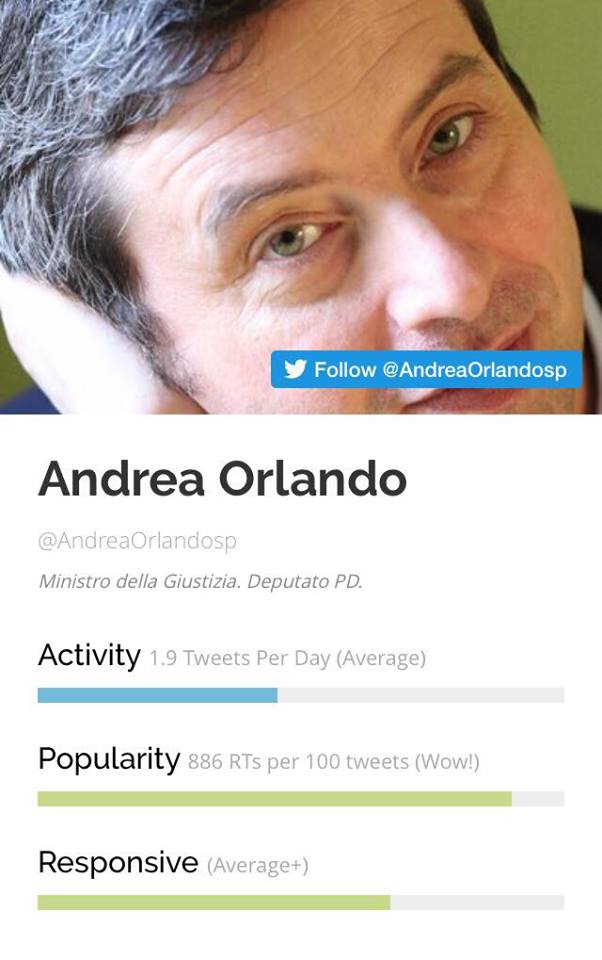Image resolution: width=602 pixels, height=960 pixels.
Task: Tap the Follow @AndreaOrlandosp button
Action: 426,370
